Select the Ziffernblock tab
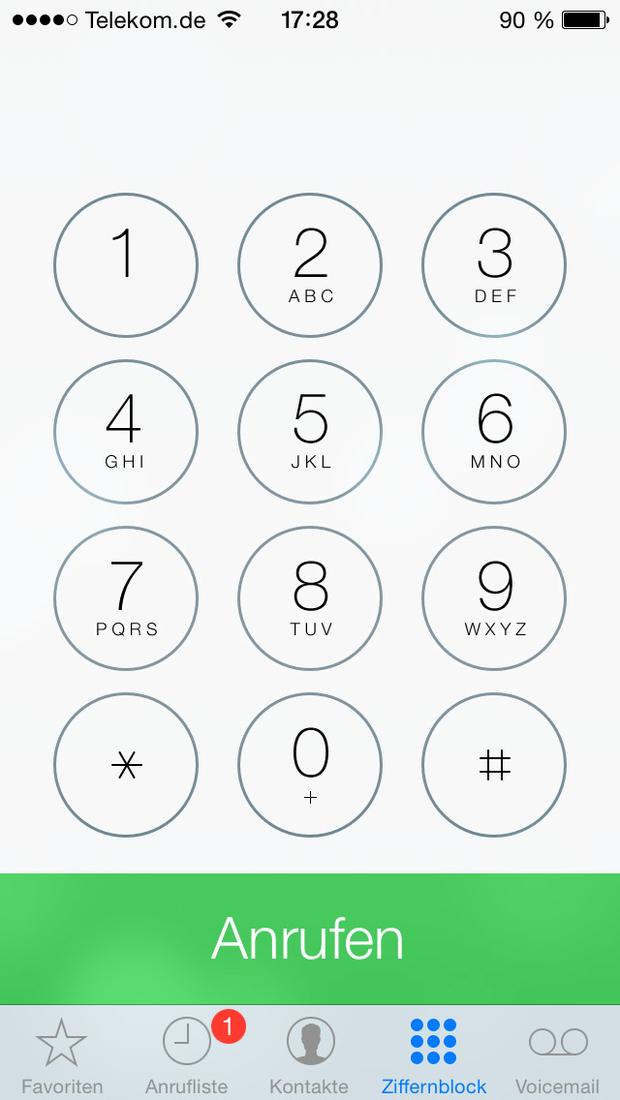 point(433,1054)
